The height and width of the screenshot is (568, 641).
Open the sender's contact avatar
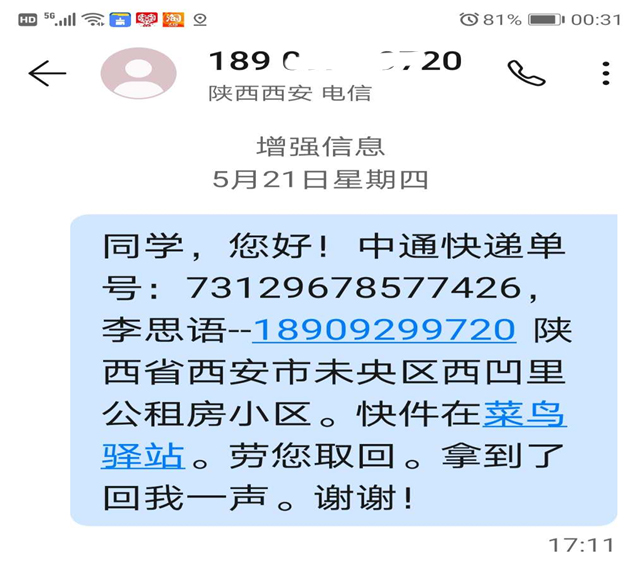click(x=139, y=73)
